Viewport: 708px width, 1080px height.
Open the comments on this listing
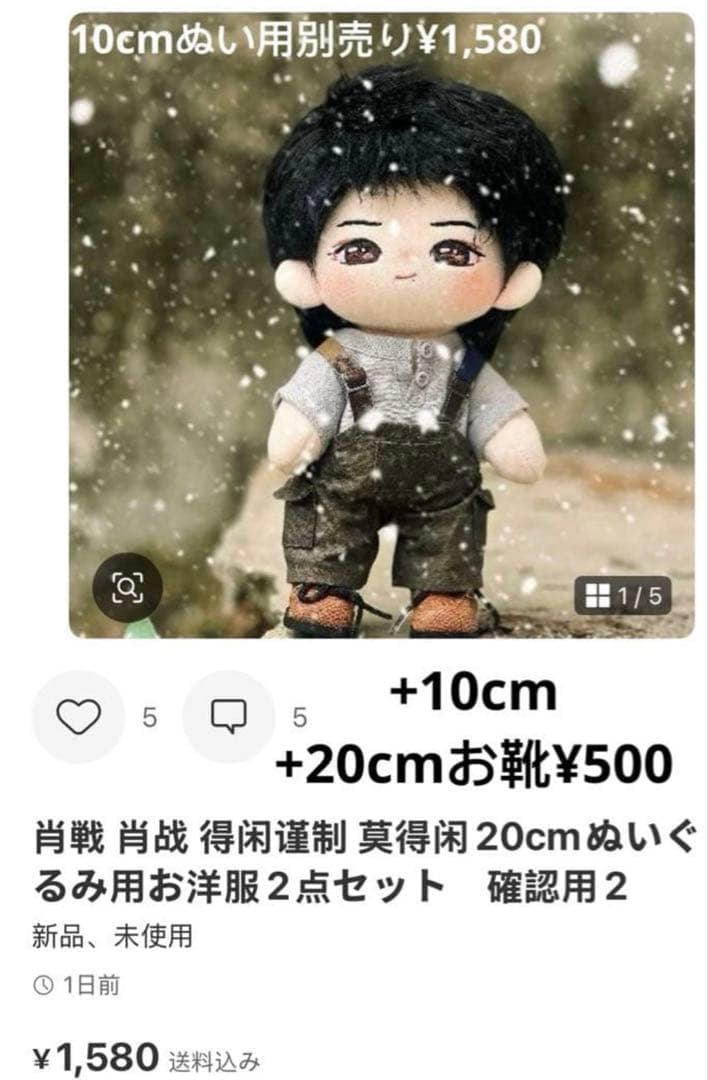pyautogui.click(x=228, y=716)
